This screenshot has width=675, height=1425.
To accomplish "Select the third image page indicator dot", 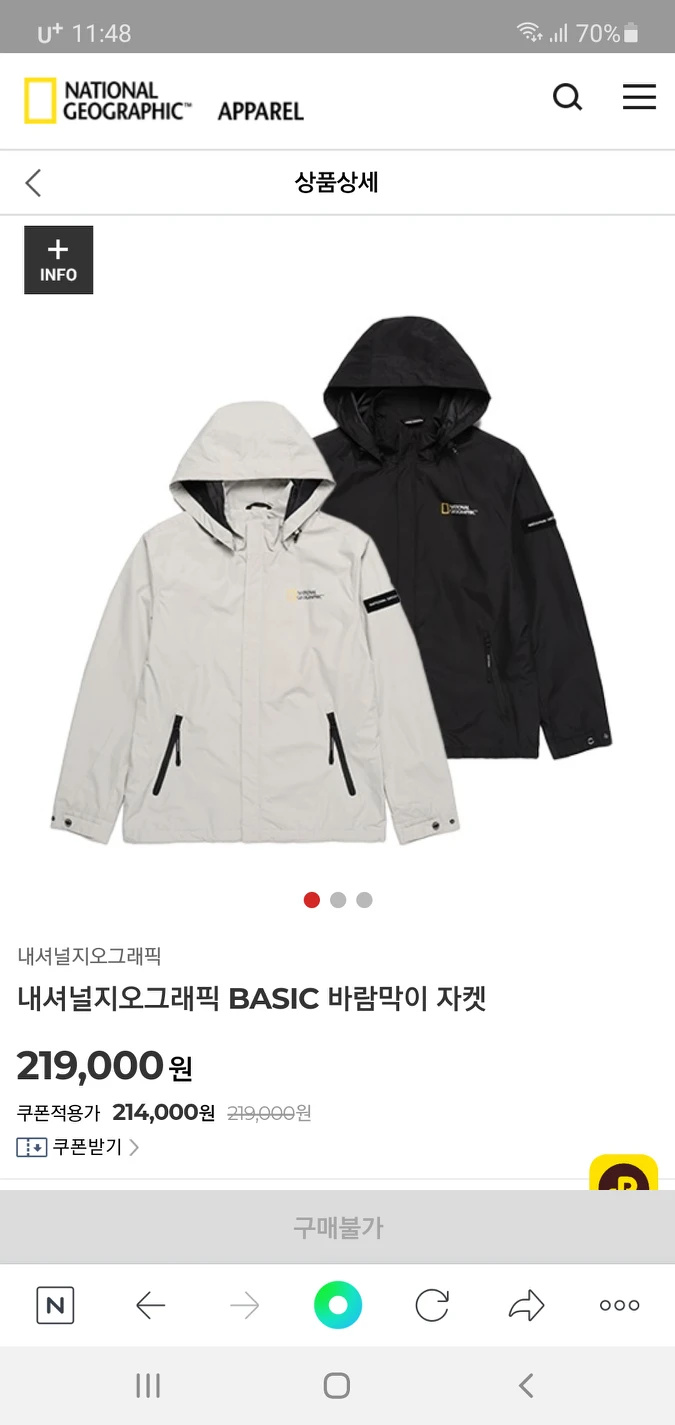I will tap(364, 900).
